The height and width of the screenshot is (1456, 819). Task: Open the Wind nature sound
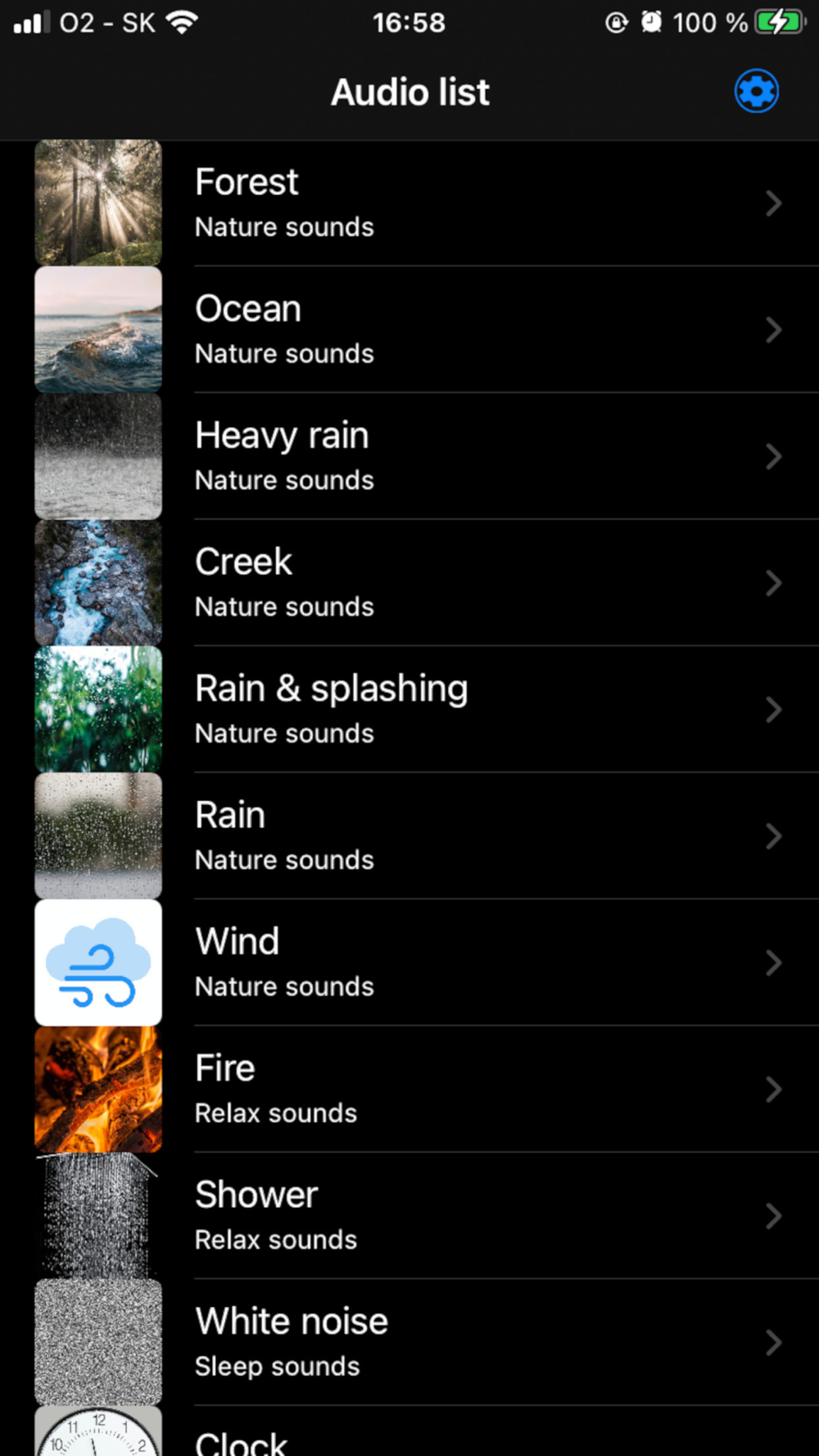click(409, 962)
